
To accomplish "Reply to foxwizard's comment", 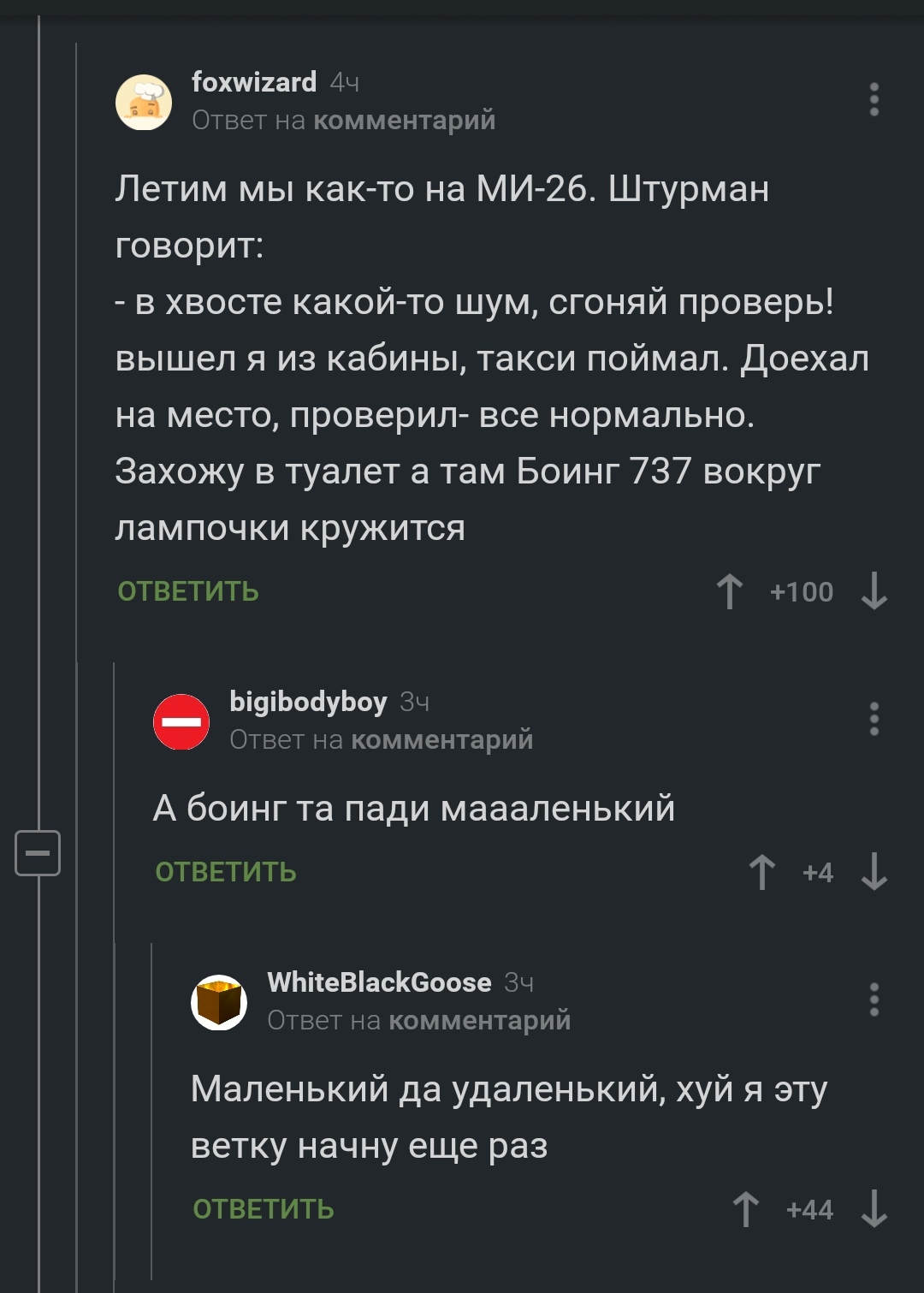I will pyautogui.click(x=188, y=591).
